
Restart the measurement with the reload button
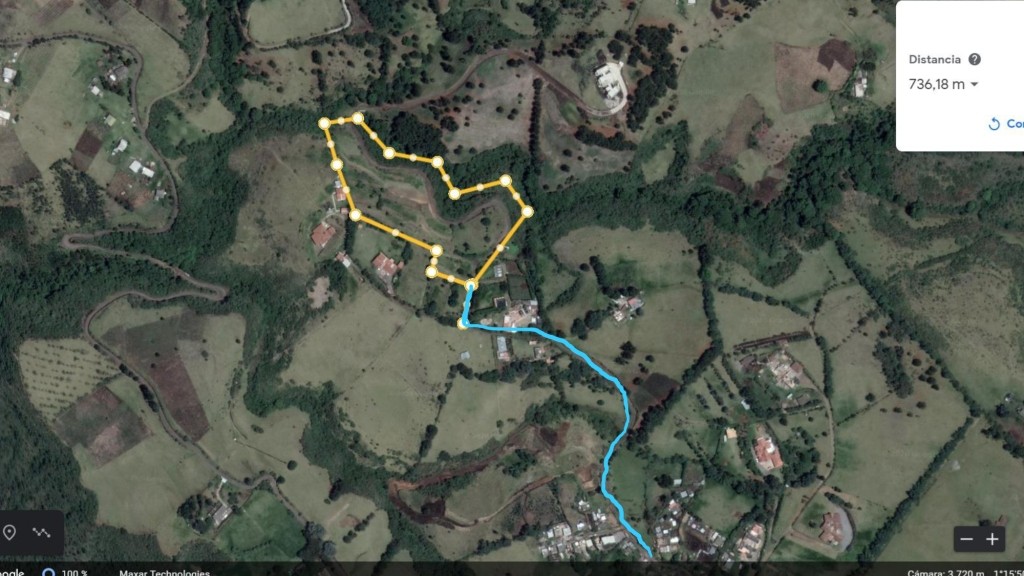(x=994, y=124)
